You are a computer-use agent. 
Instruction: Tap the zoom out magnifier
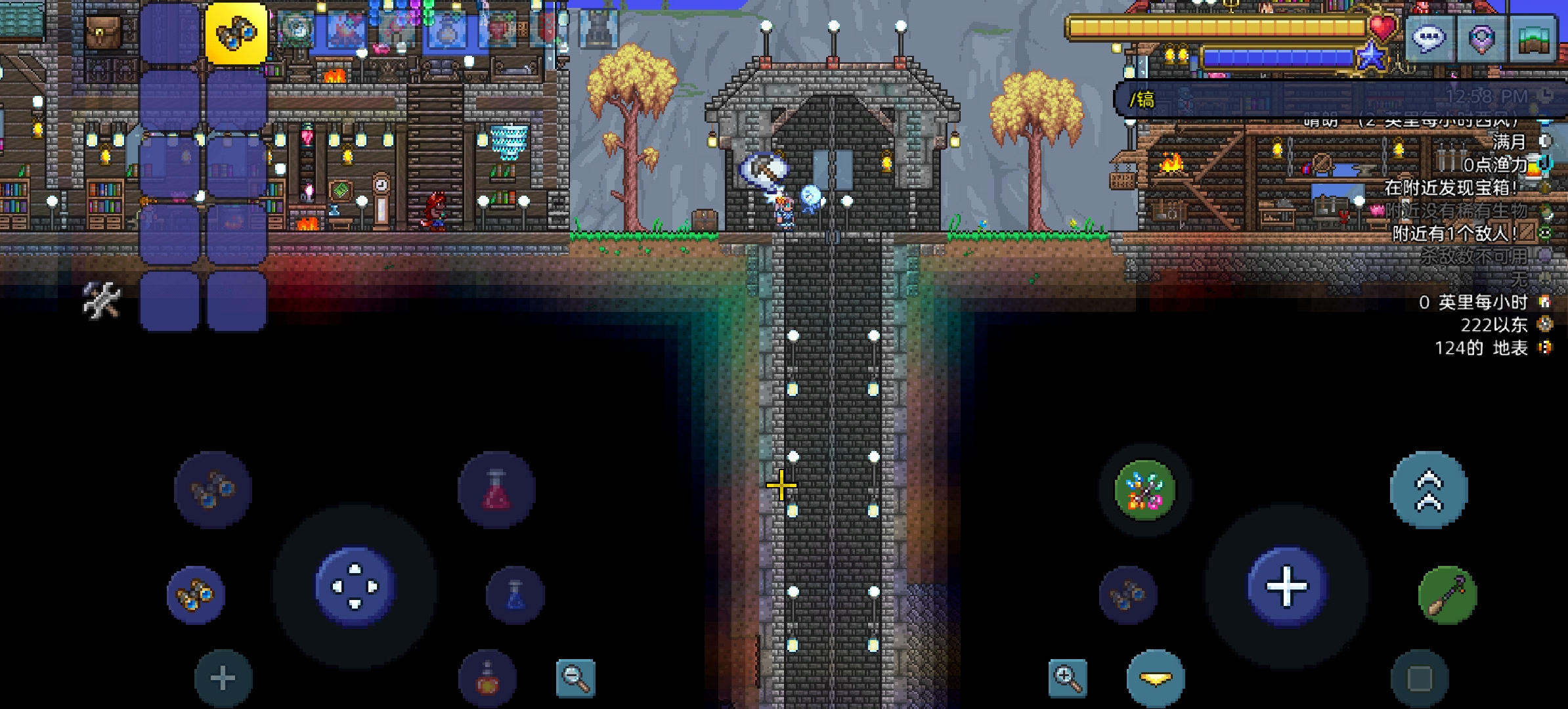575,678
